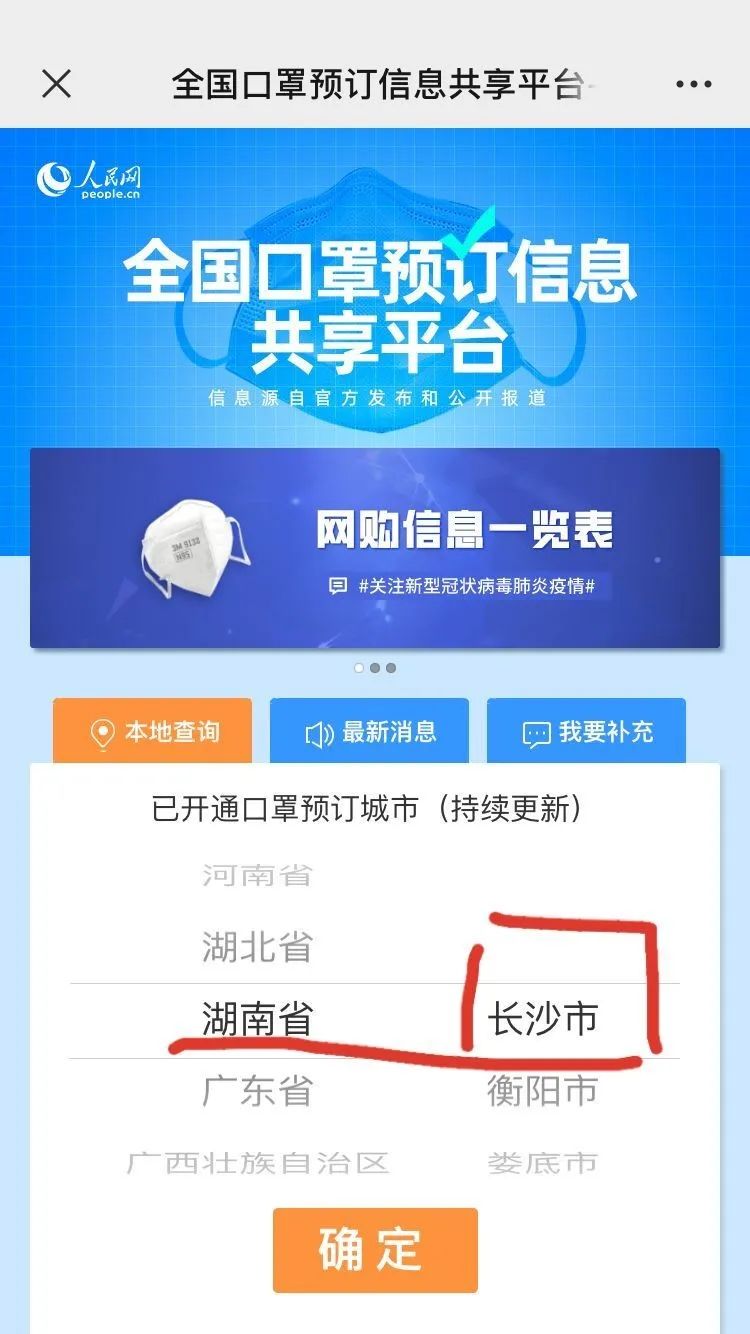
Task: Close the page with the X icon
Action: click(57, 84)
